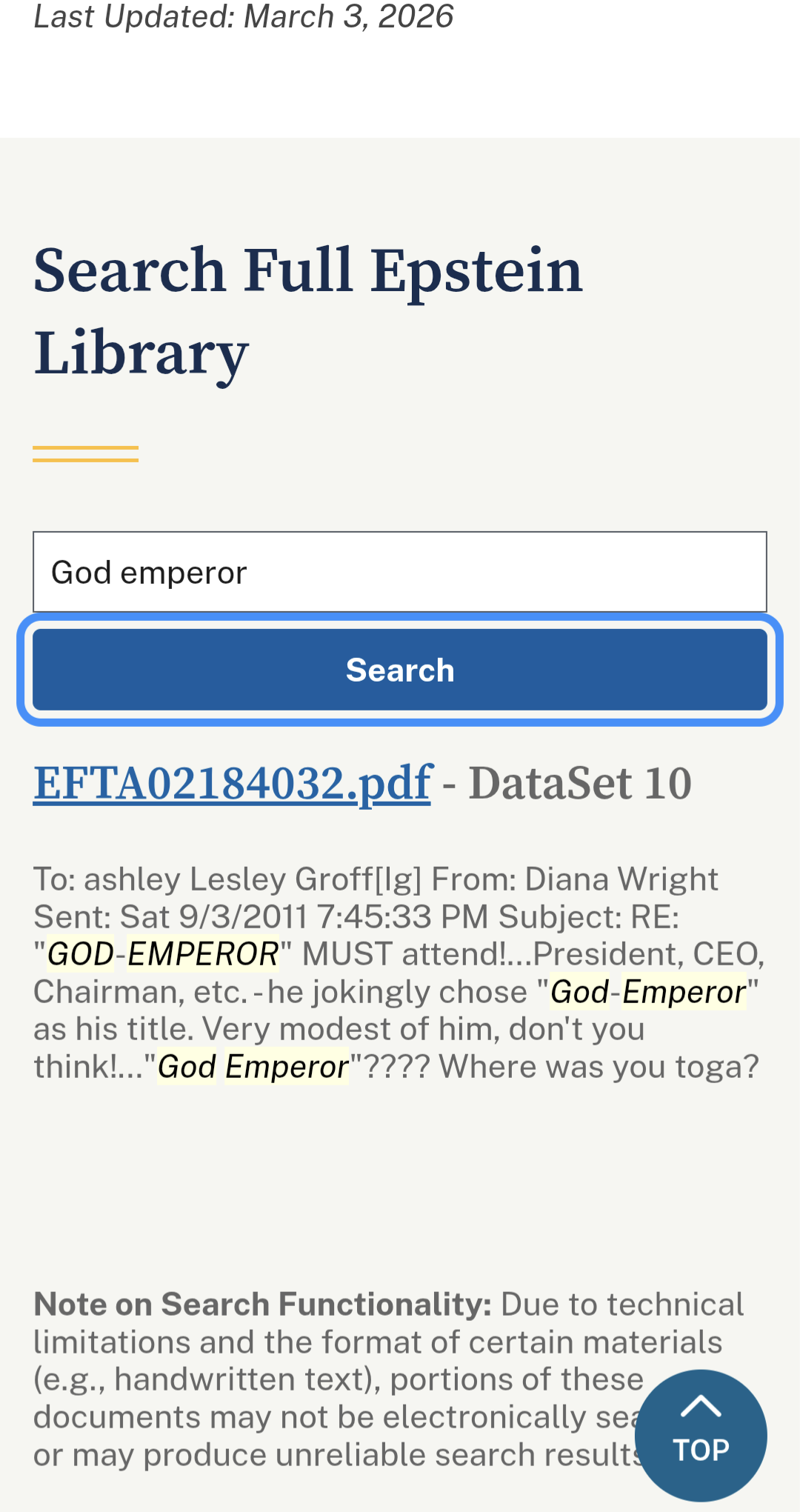Open the EFTA02184032.pdf link
This screenshot has height=1512, width=800.
233,784
